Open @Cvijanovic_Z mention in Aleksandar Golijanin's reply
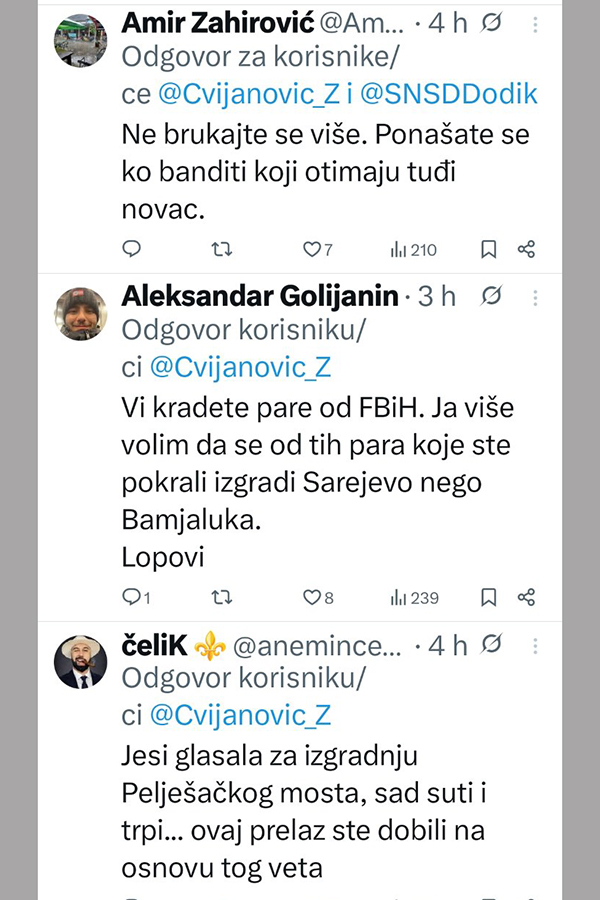This screenshot has width=600, height=900. coord(240,368)
